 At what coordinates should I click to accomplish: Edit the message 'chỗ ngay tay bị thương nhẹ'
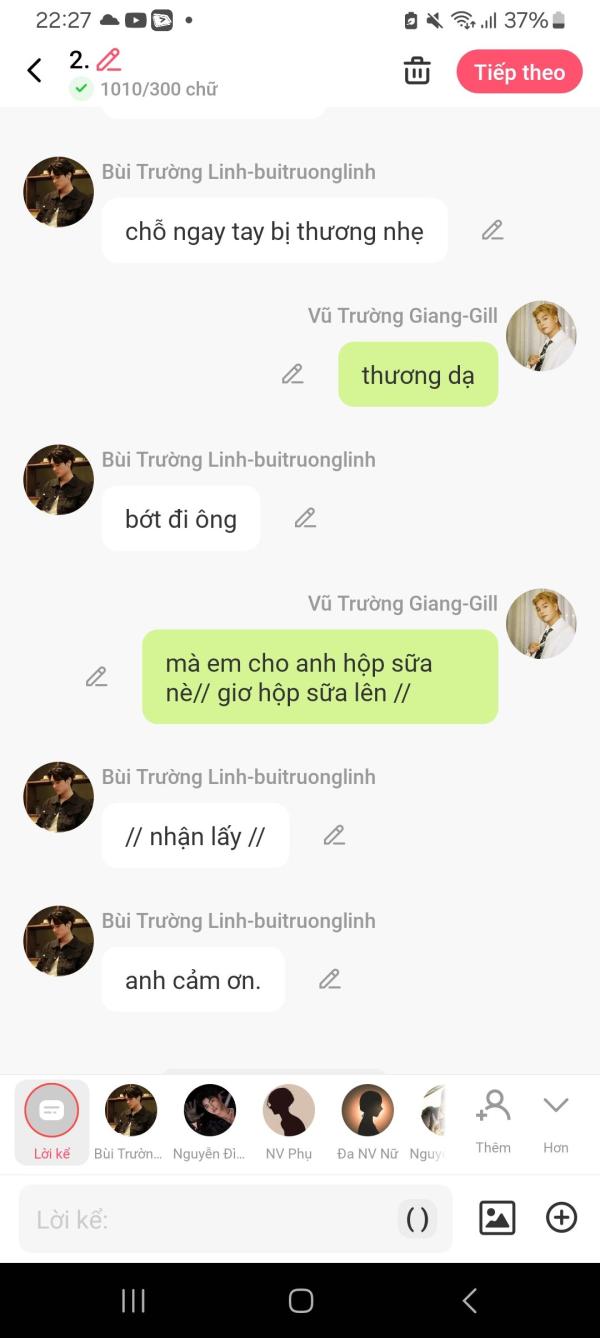492,230
